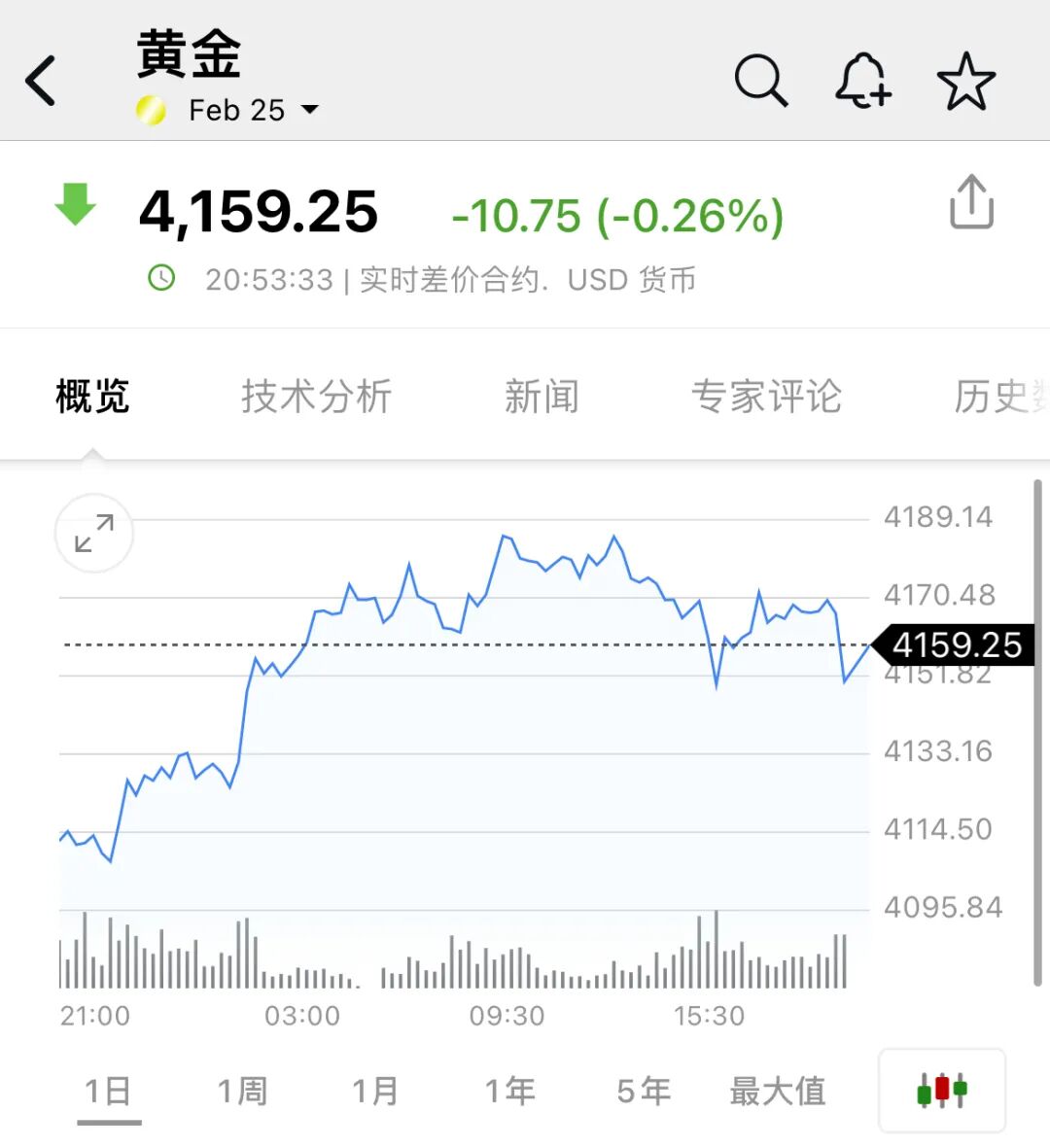This screenshot has width=1050, height=1148.
Task: Expand the chart to full screen
Action: pyautogui.click(x=94, y=534)
